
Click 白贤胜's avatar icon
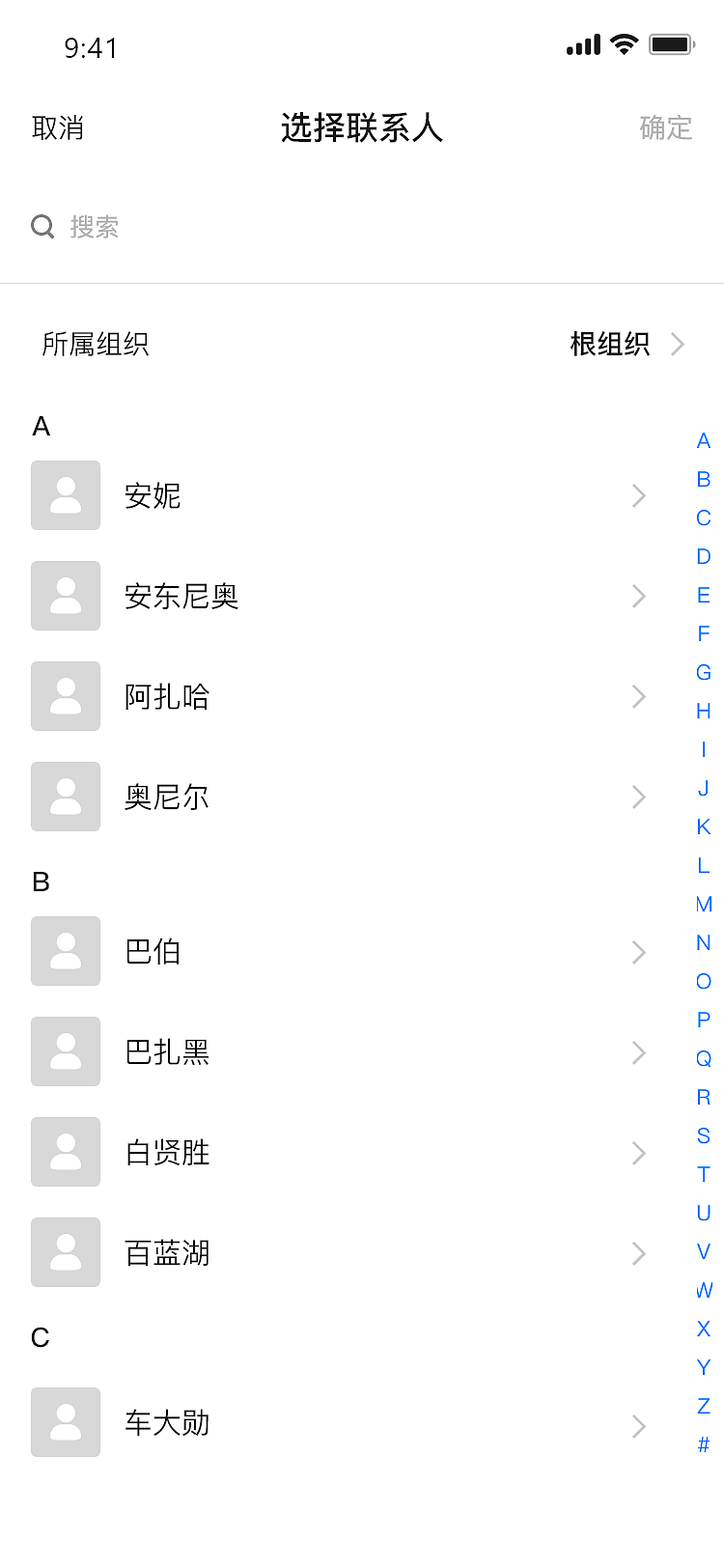point(66,1152)
